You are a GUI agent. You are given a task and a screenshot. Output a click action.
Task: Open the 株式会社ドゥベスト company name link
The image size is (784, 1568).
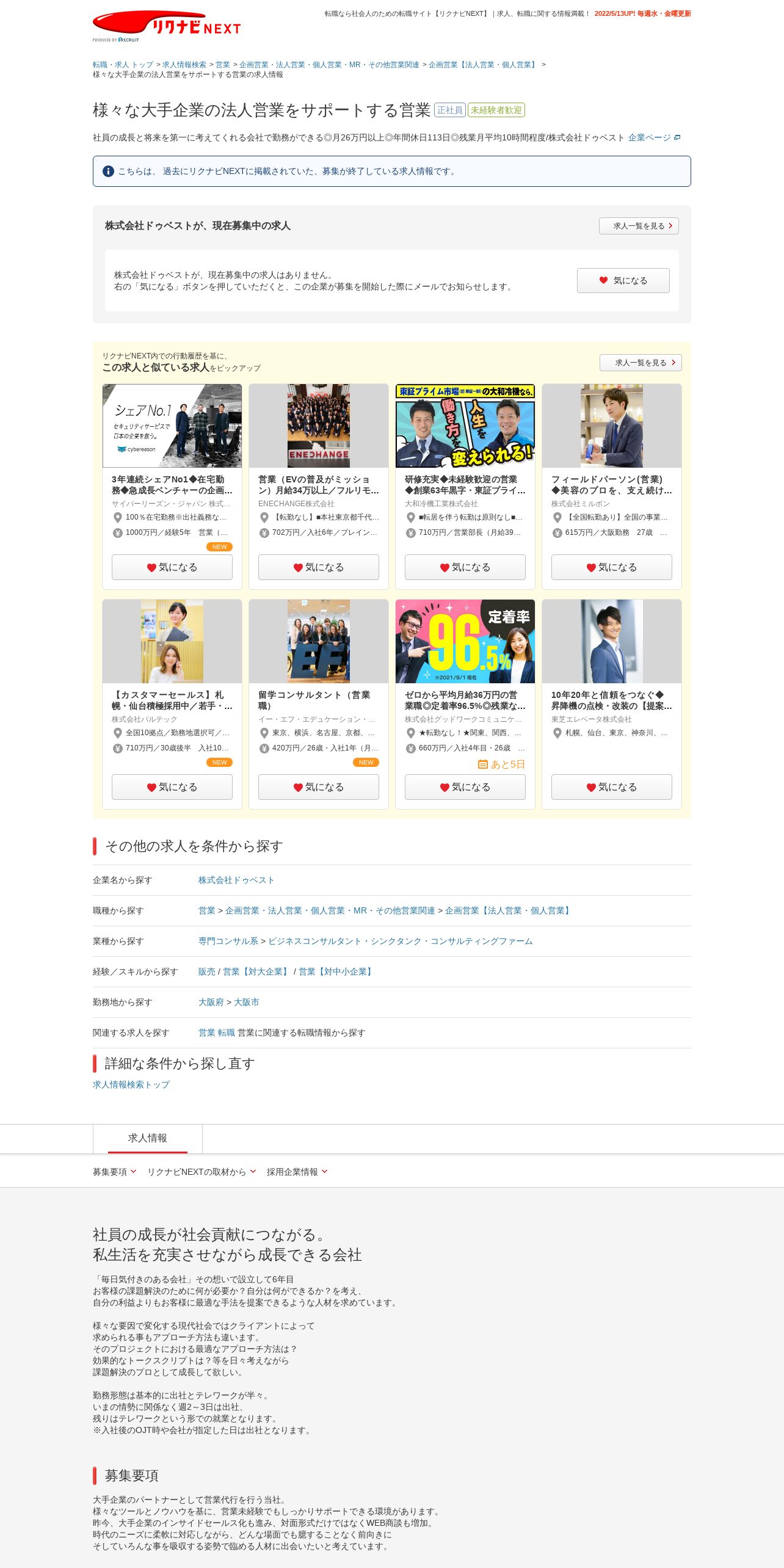(x=236, y=880)
